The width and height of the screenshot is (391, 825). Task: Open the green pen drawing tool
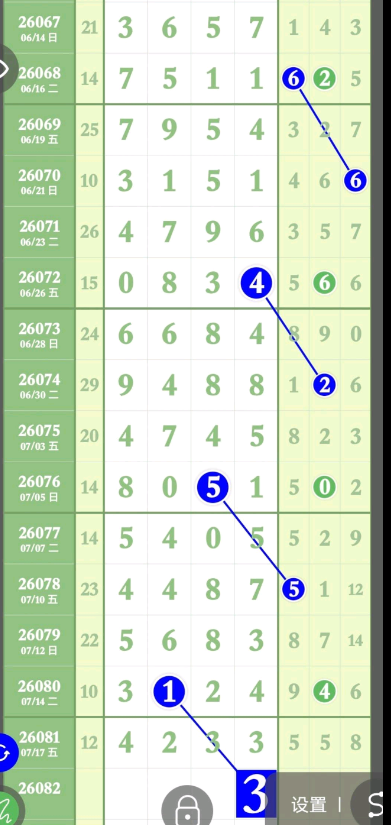pyautogui.click(x=9, y=809)
